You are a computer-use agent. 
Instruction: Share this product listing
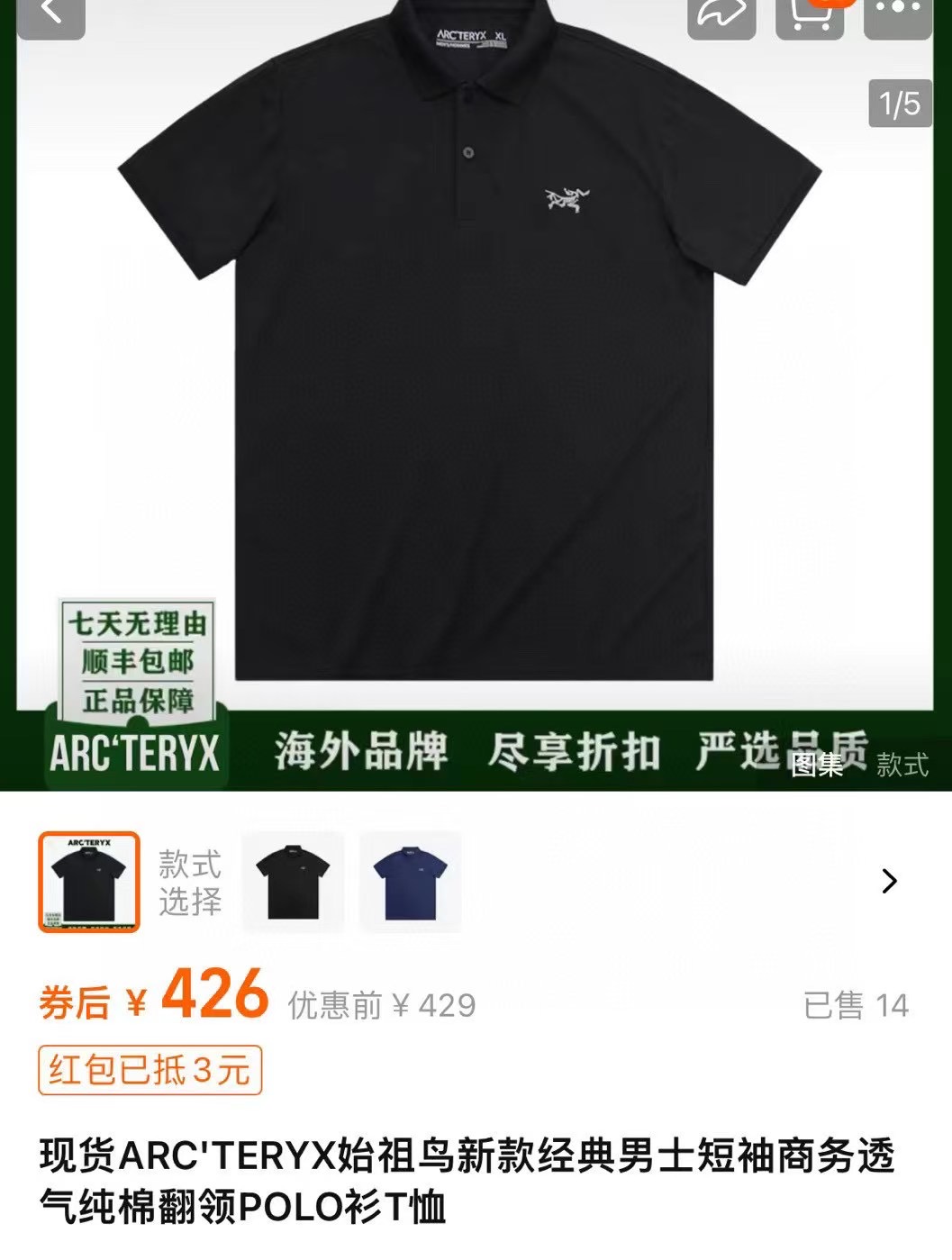pyautogui.click(x=721, y=14)
